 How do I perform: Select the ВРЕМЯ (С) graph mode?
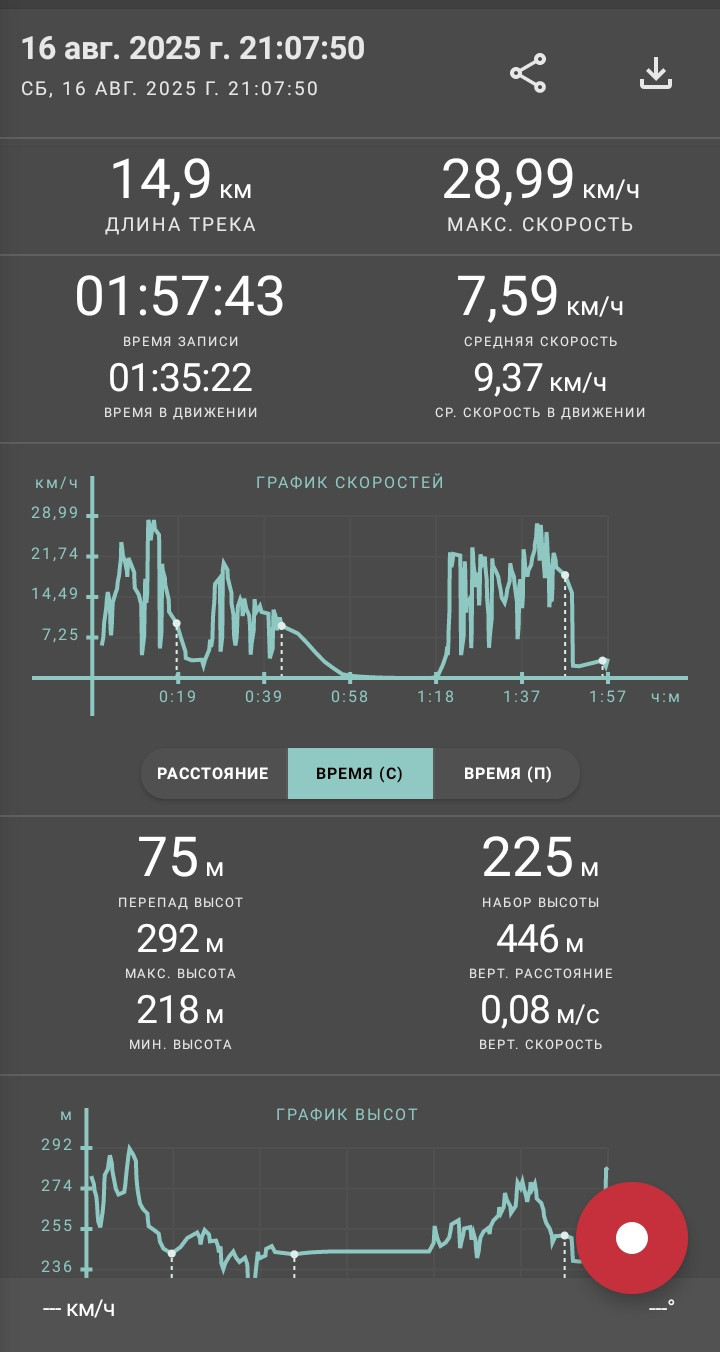(360, 774)
